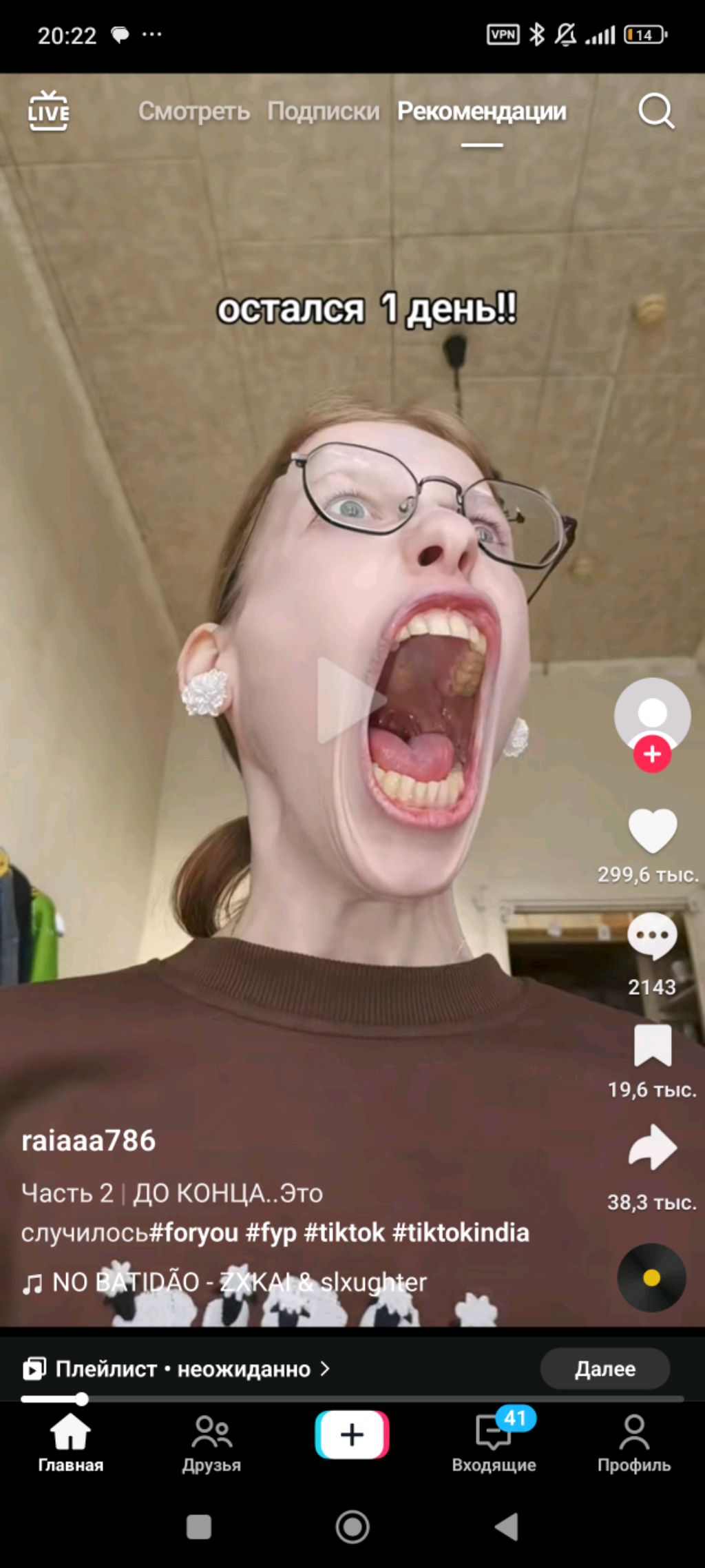Viewport: 705px width, 1568px height.
Task: Open the spinning sound disc
Action: tap(651, 1277)
